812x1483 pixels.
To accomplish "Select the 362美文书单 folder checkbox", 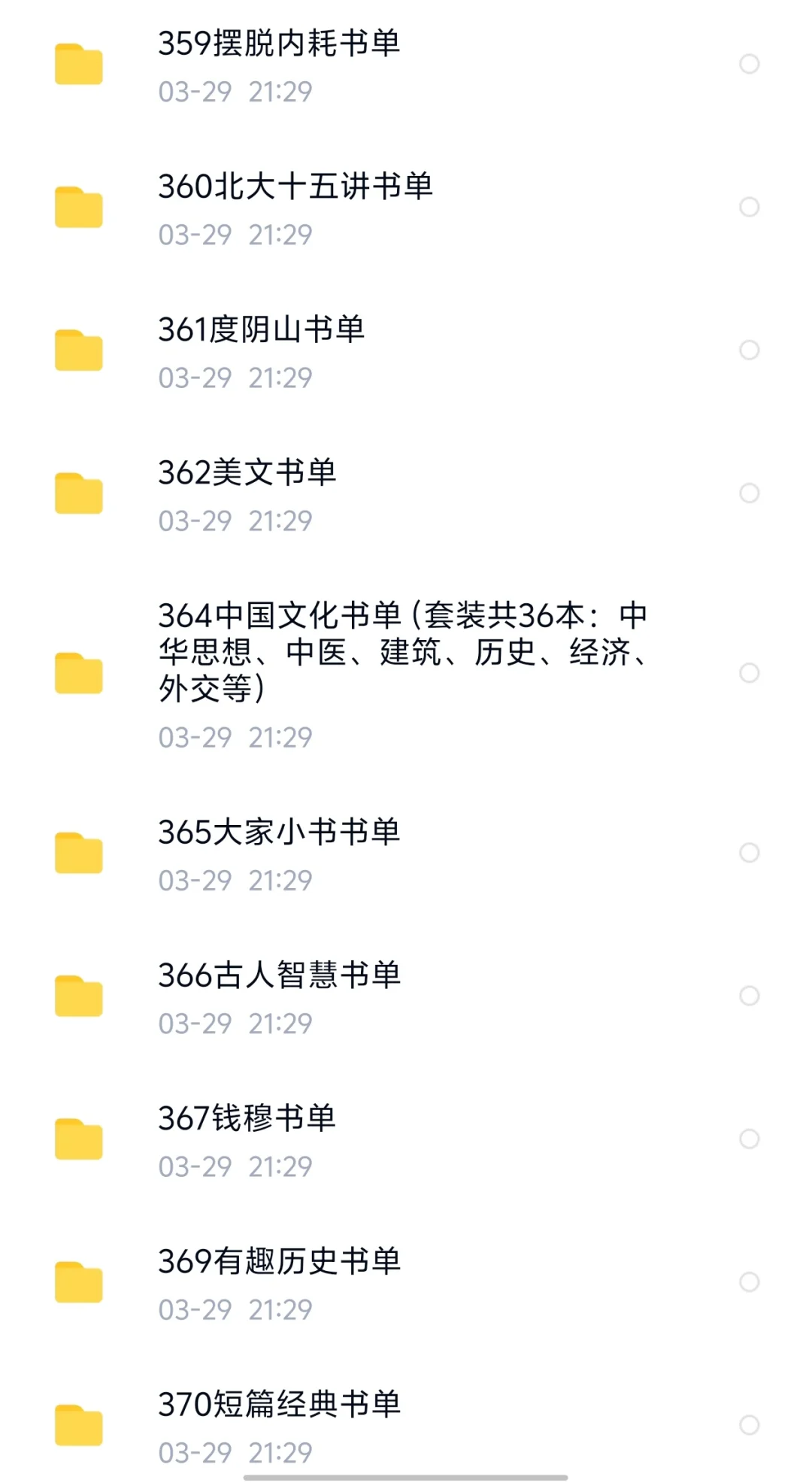I will pyautogui.click(x=750, y=493).
